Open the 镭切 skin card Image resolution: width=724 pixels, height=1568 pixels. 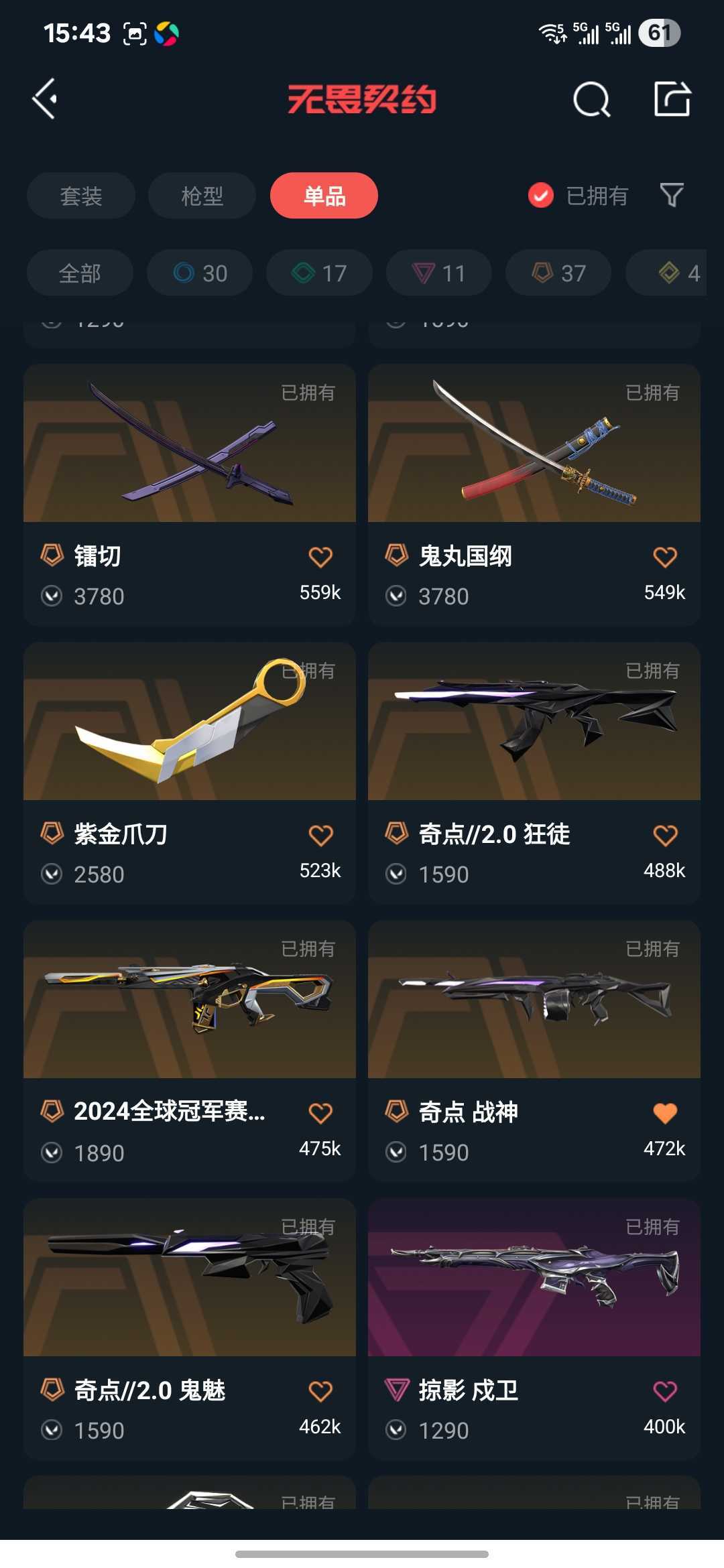[x=190, y=495]
